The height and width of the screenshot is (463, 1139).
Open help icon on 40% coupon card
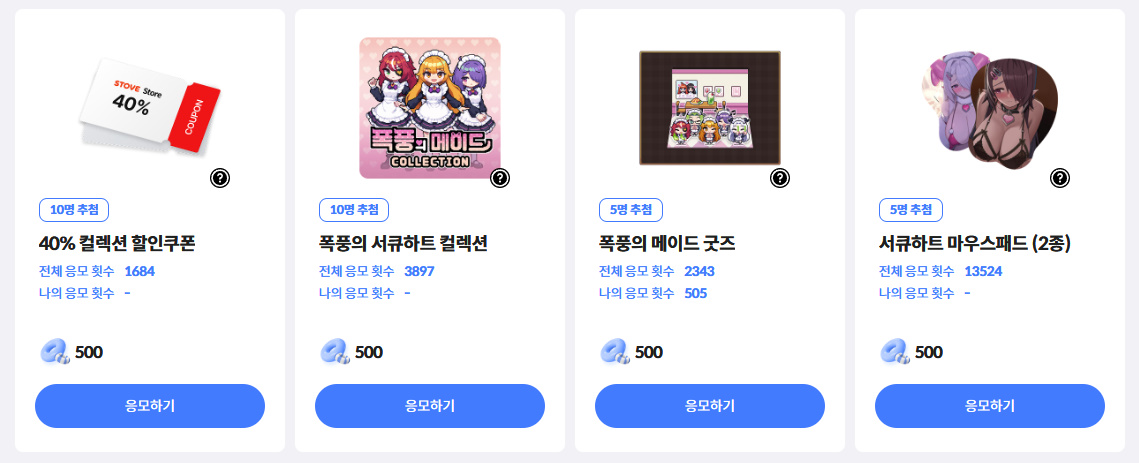pyautogui.click(x=221, y=178)
